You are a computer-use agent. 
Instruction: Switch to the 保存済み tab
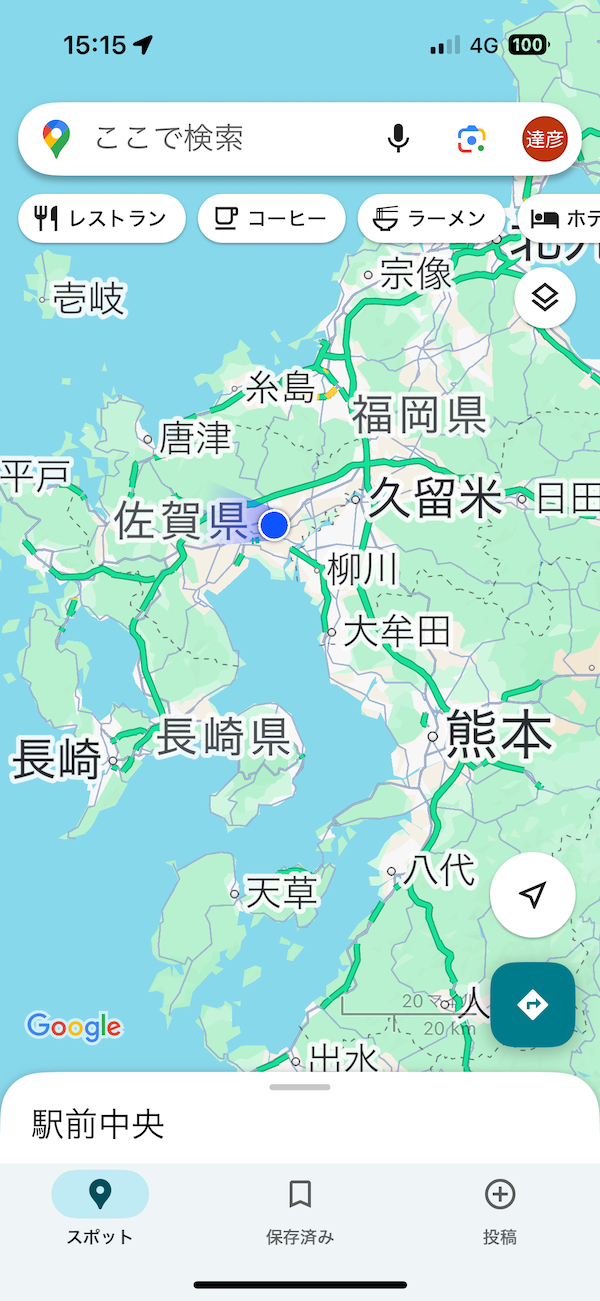300,1208
